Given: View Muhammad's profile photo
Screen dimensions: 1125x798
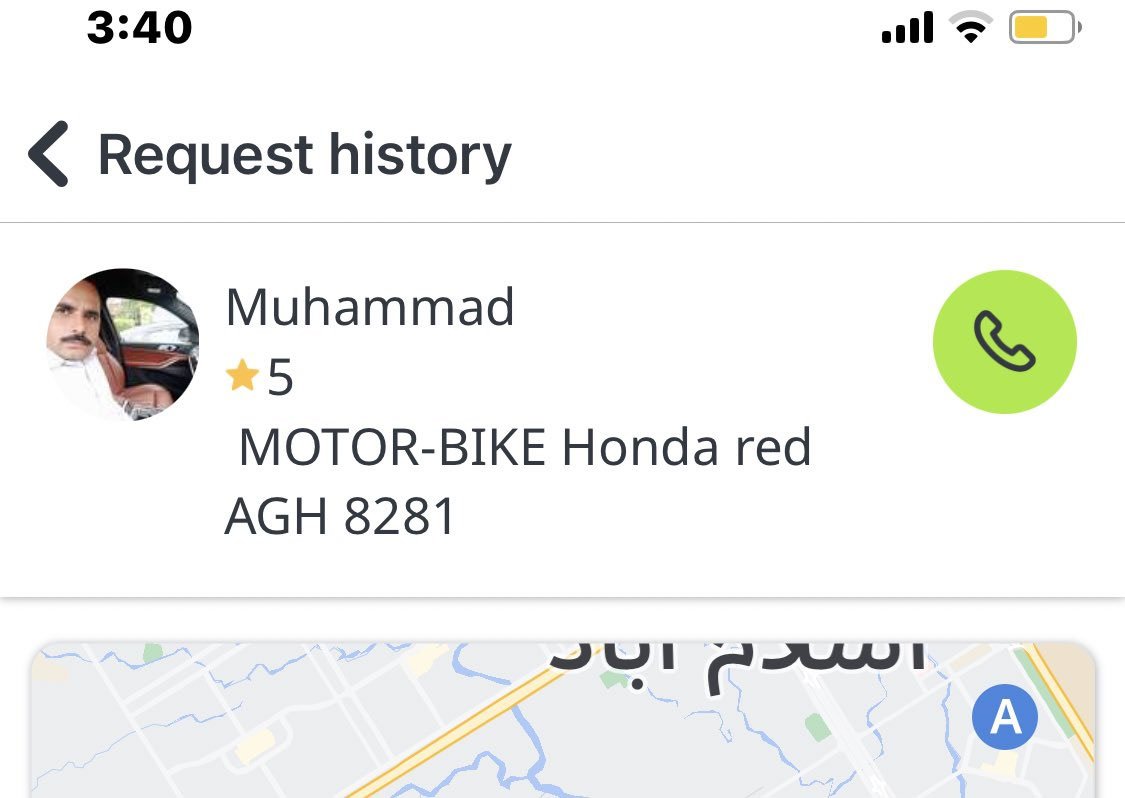Looking at the screenshot, I should point(123,344).
